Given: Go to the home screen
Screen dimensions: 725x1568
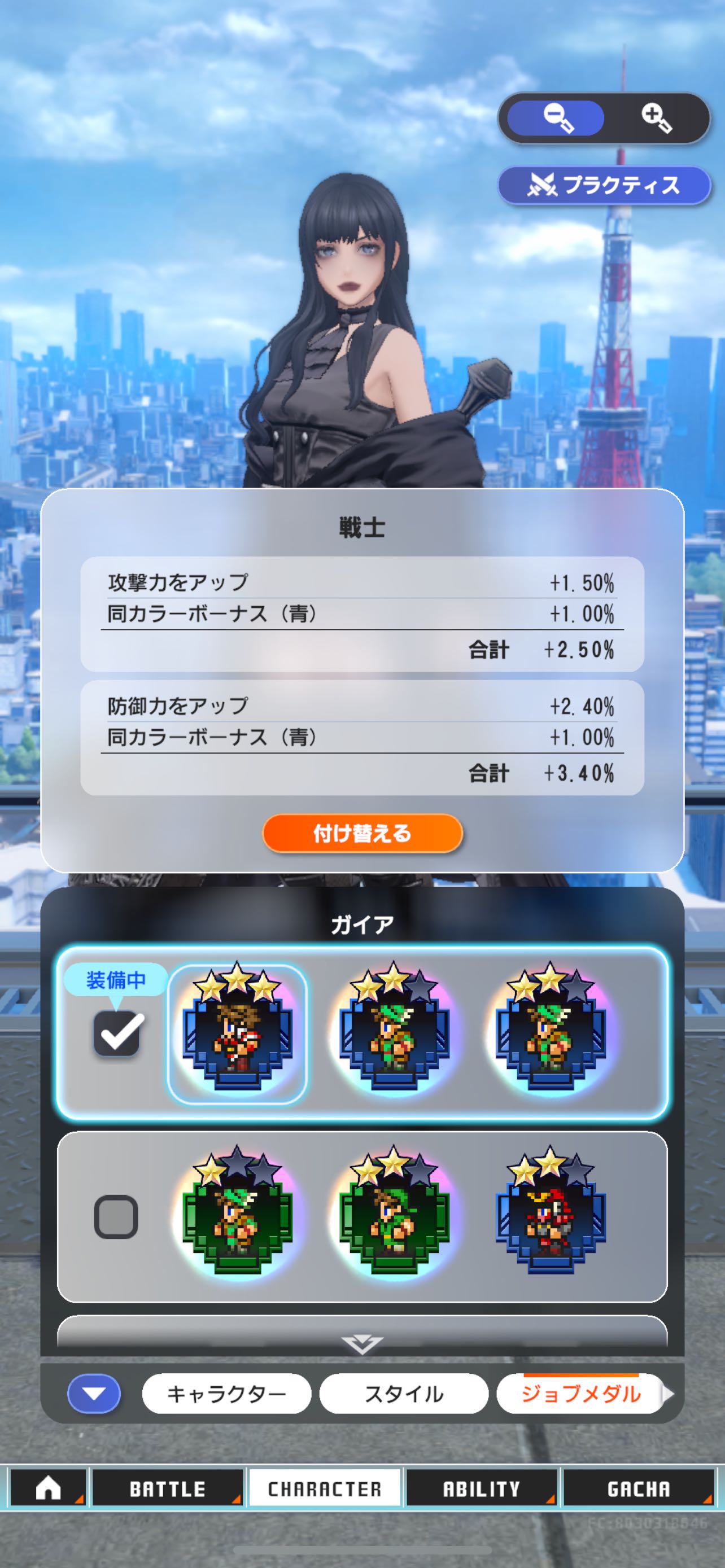Looking at the screenshot, I should coord(48,1488).
